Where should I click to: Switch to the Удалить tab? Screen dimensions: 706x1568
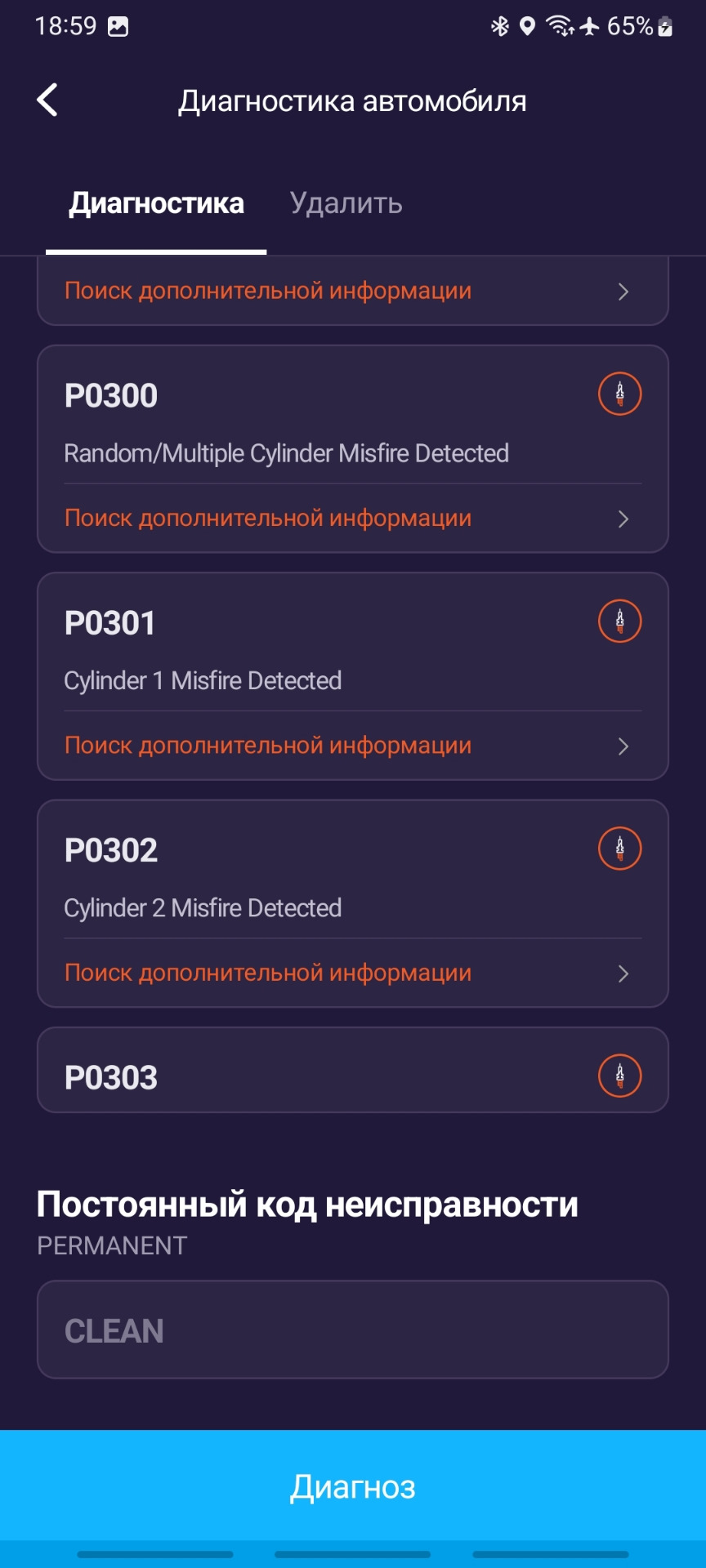click(x=346, y=203)
